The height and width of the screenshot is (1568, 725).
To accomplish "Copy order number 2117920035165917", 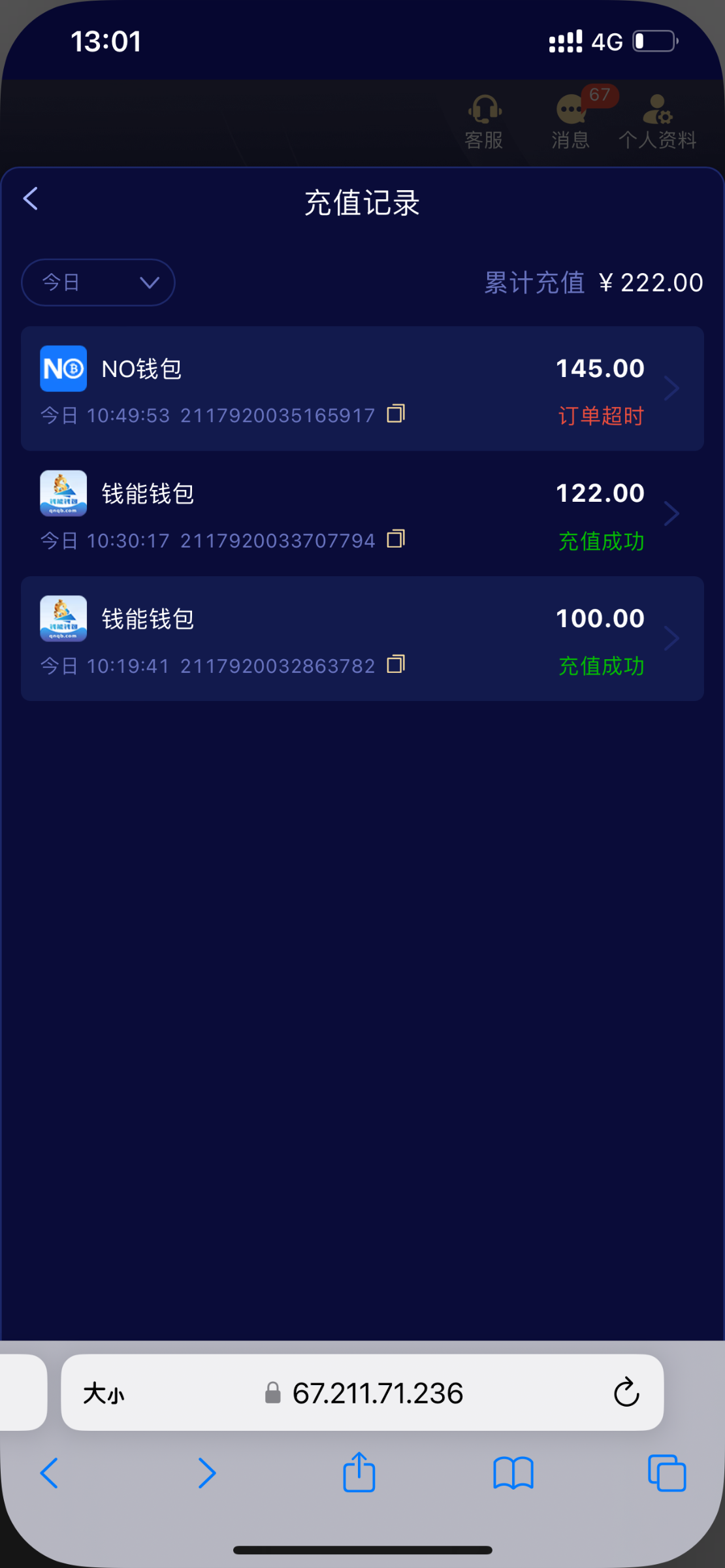I will point(396,414).
